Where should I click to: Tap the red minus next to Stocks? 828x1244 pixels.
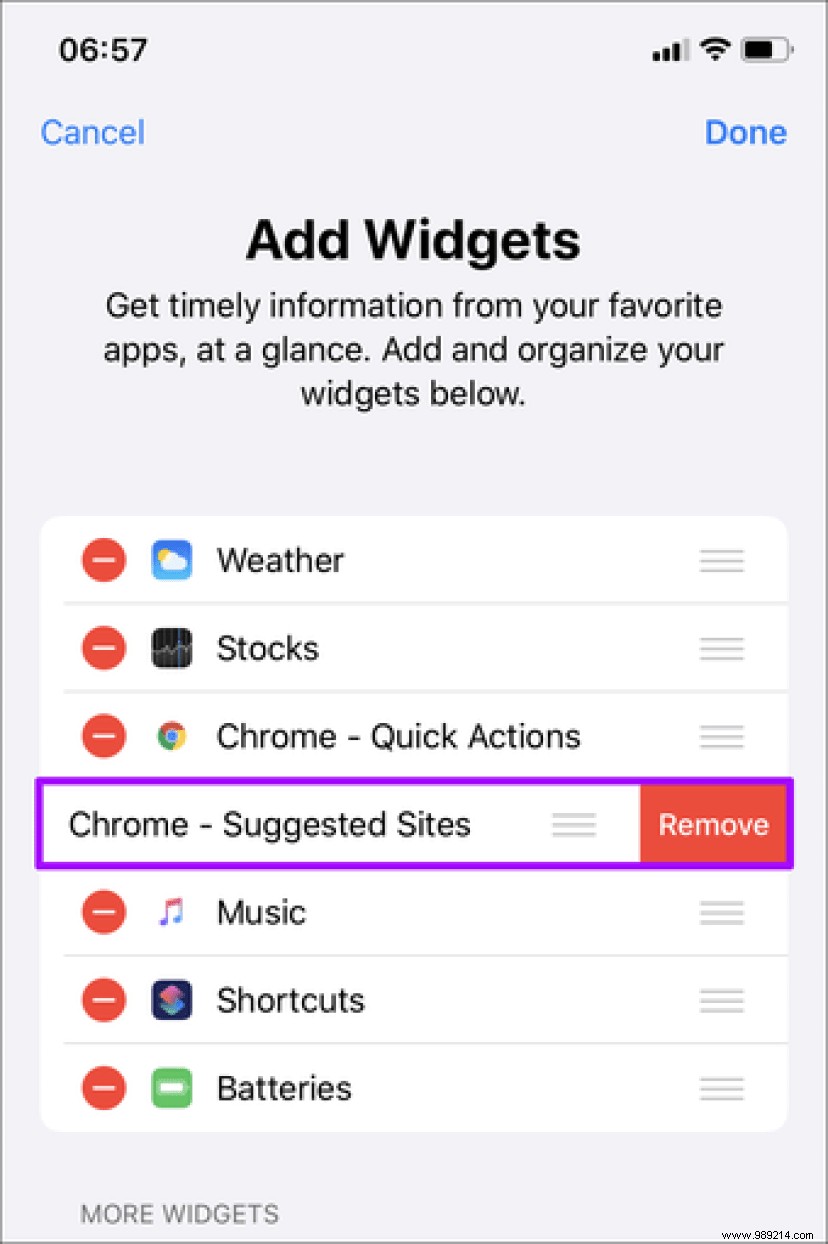pos(103,648)
